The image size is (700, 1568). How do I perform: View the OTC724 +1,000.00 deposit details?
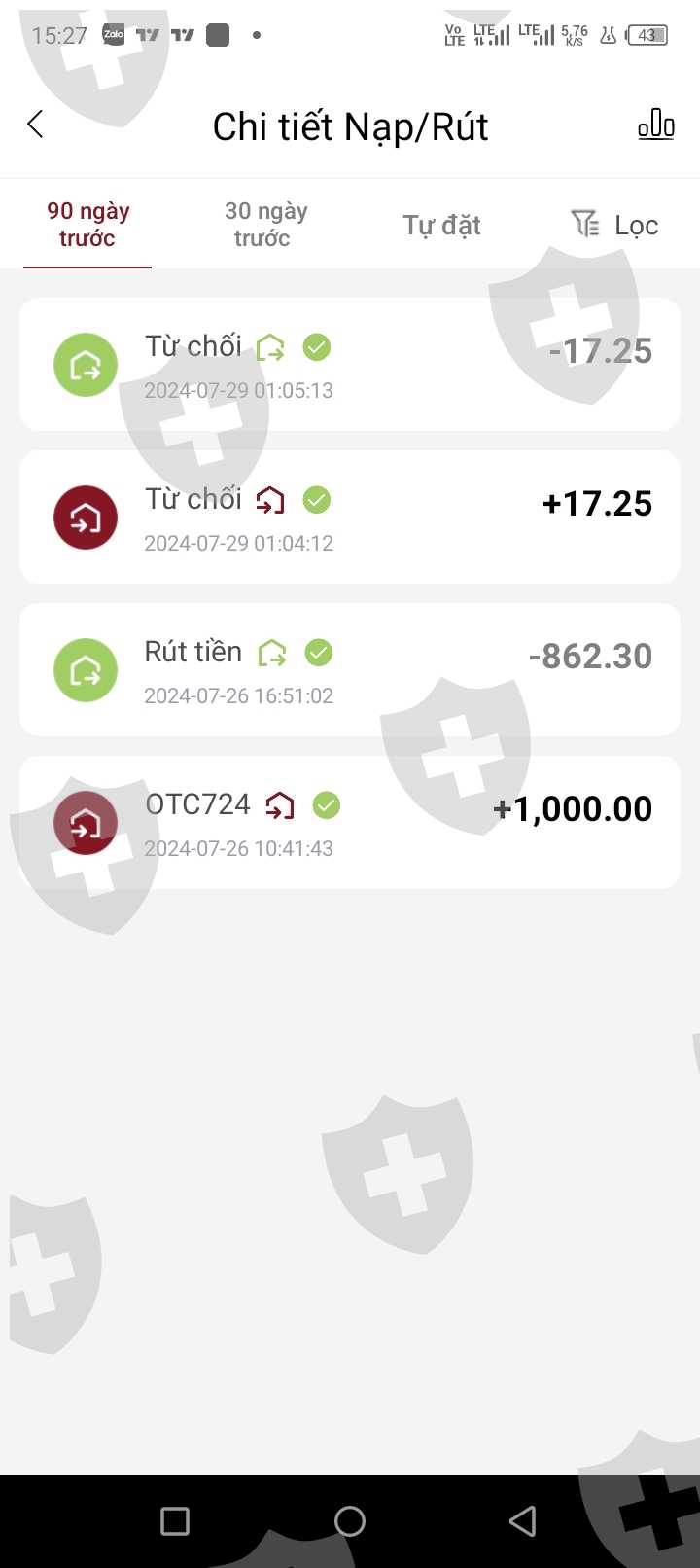(x=350, y=823)
